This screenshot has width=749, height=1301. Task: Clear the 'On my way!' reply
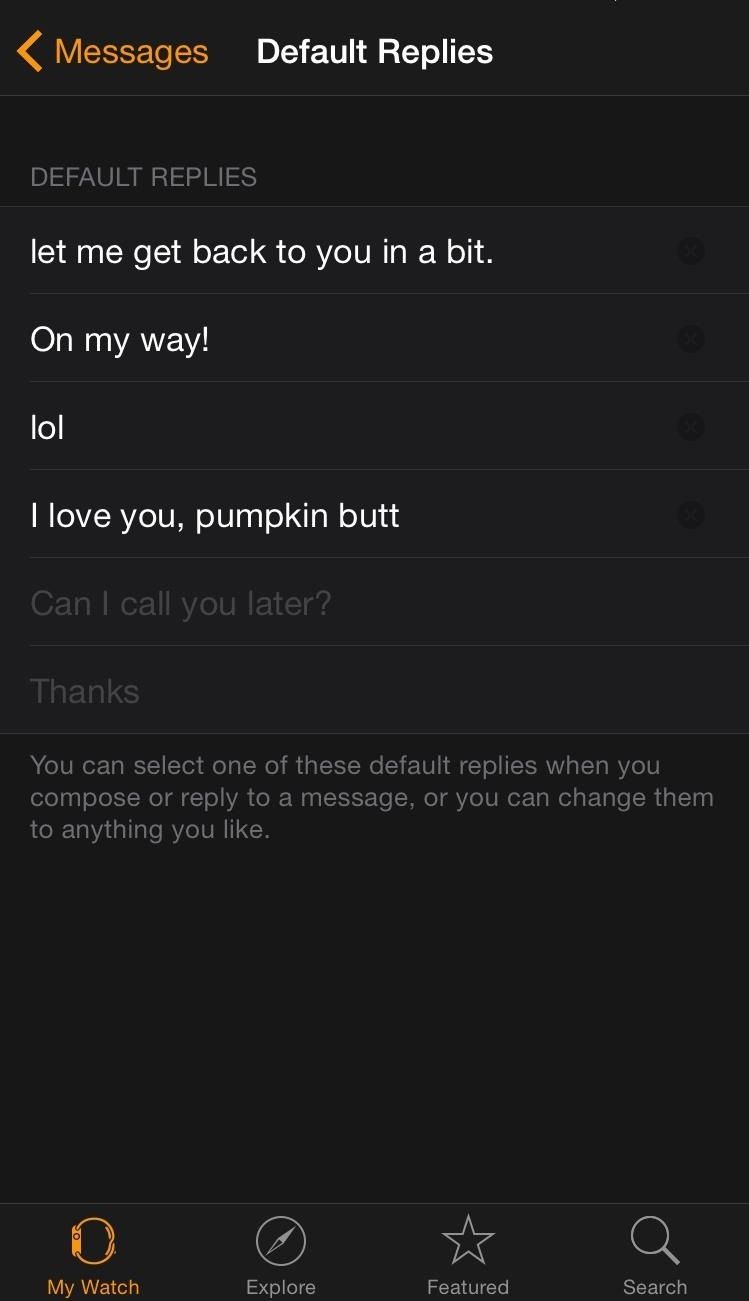pos(690,340)
